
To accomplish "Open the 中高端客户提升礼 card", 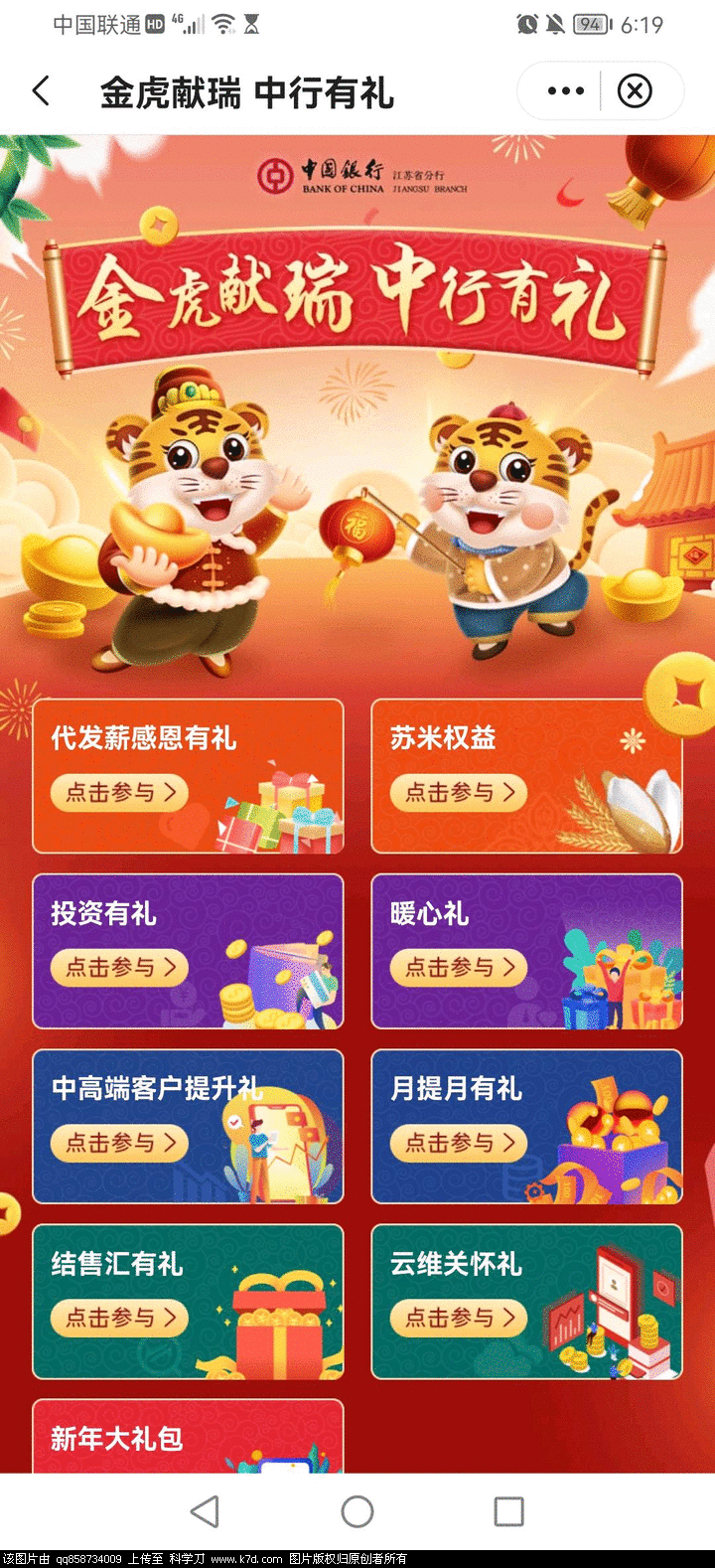I will [x=188, y=1126].
